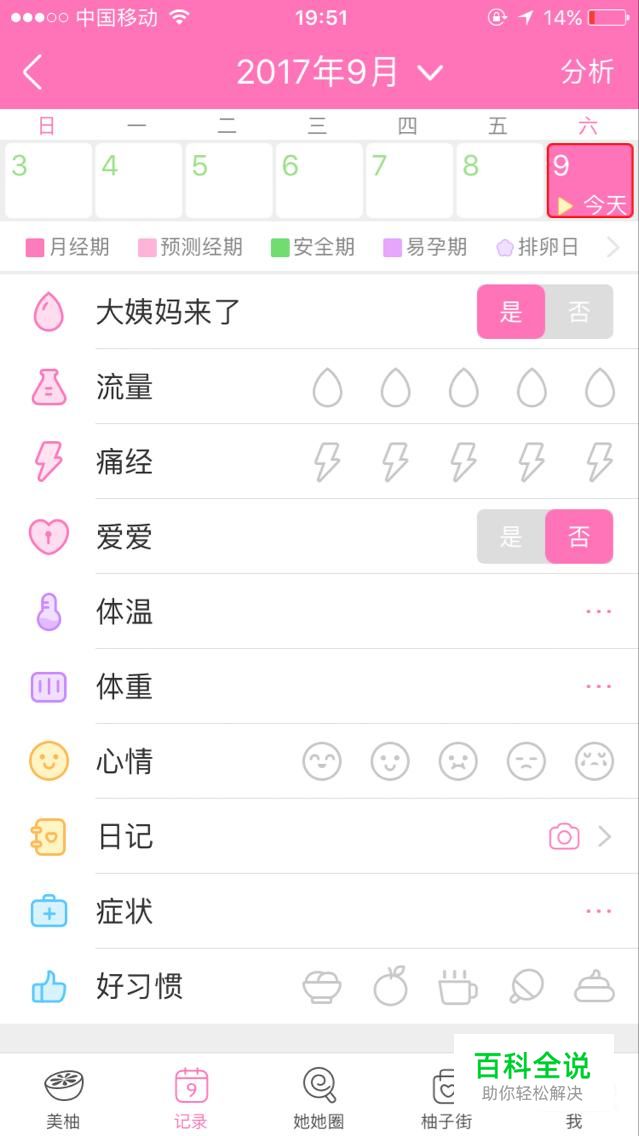Screen dimensions: 639x1136
Task: Select the crying face in 心情
Action: pos(595,762)
